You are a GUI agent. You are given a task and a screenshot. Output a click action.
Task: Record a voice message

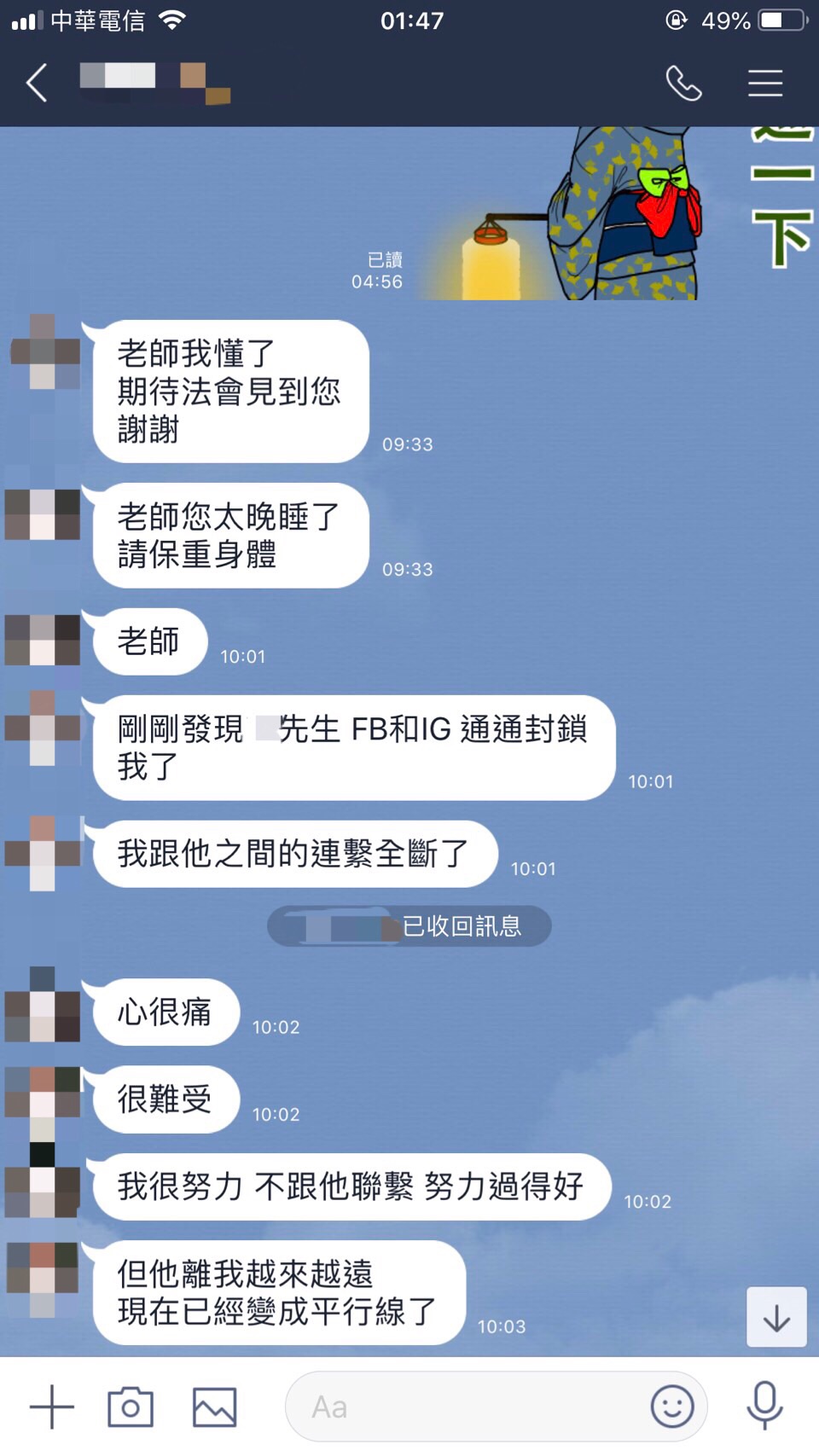click(x=764, y=1407)
